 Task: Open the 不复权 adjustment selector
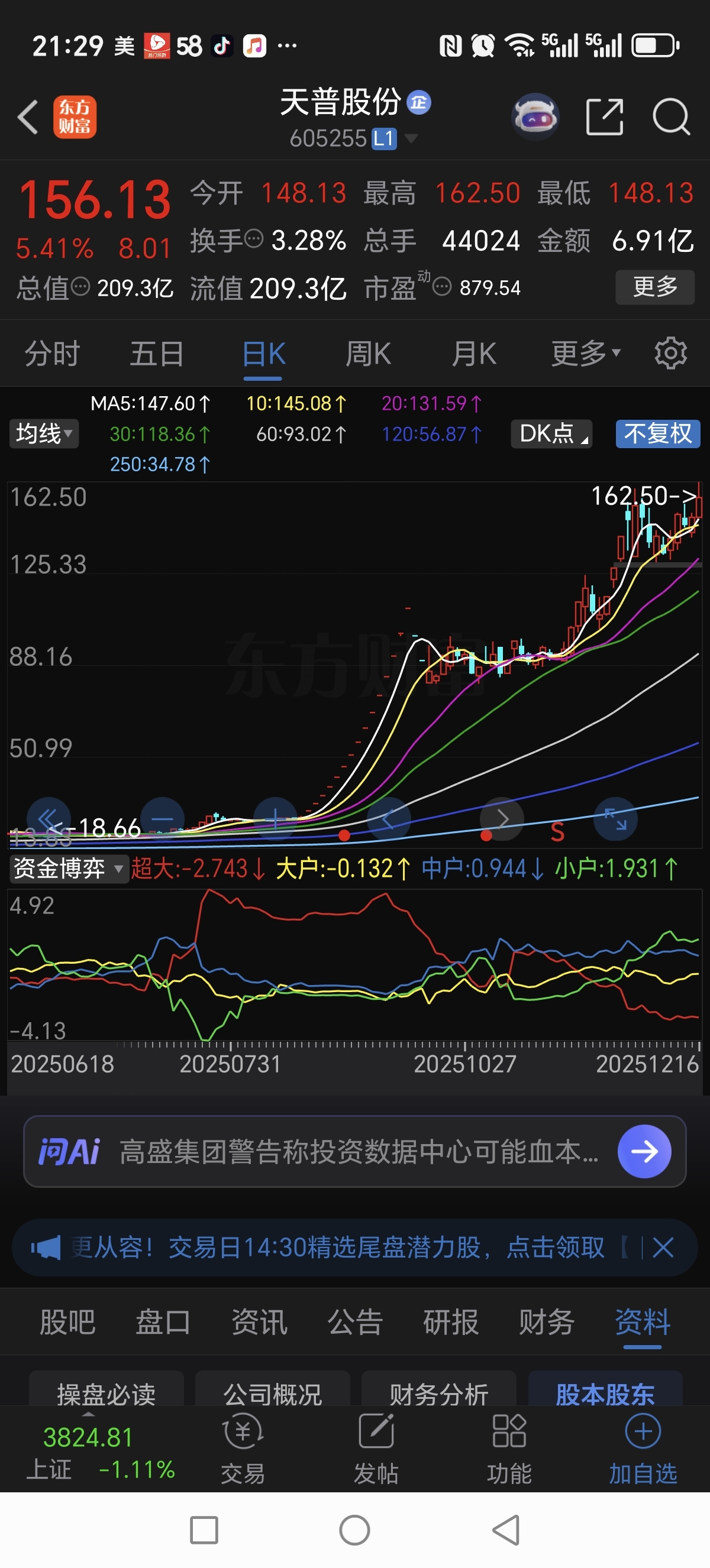point(657,434)
